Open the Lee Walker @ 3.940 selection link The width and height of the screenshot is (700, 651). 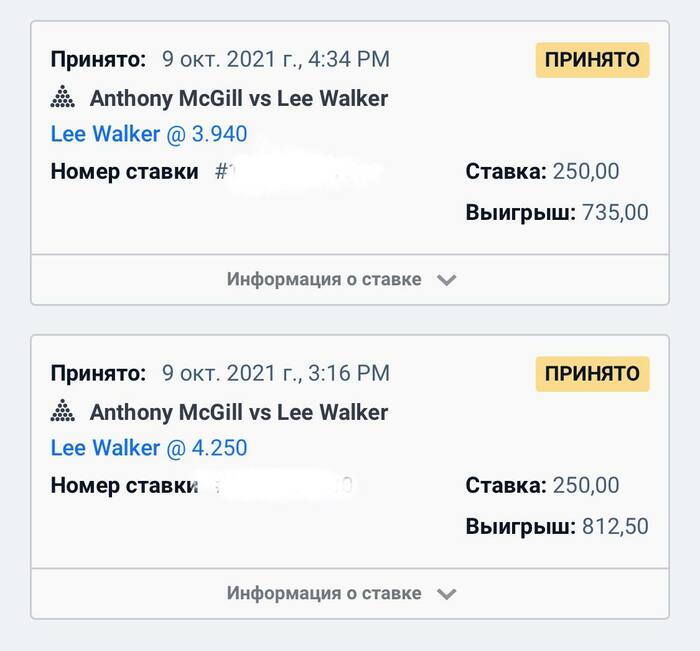[149, 134]
